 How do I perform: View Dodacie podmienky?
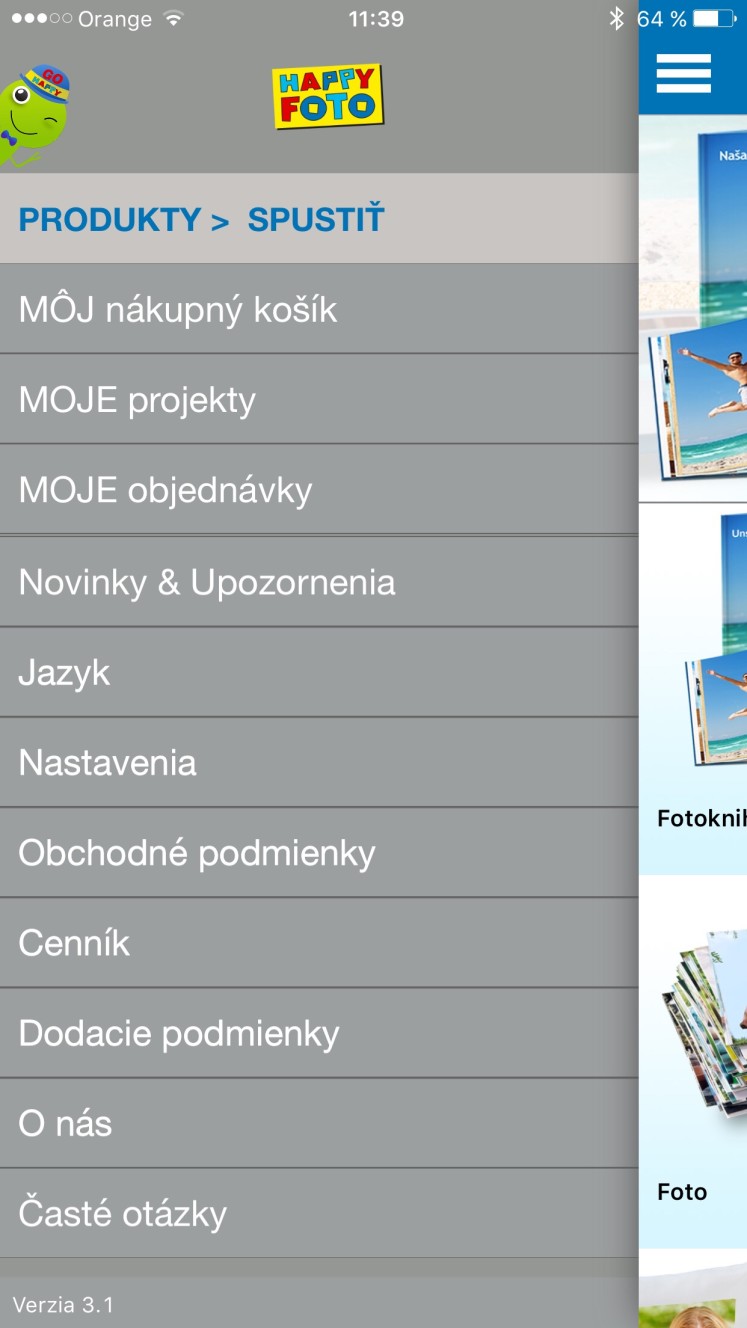(179, 1033)
